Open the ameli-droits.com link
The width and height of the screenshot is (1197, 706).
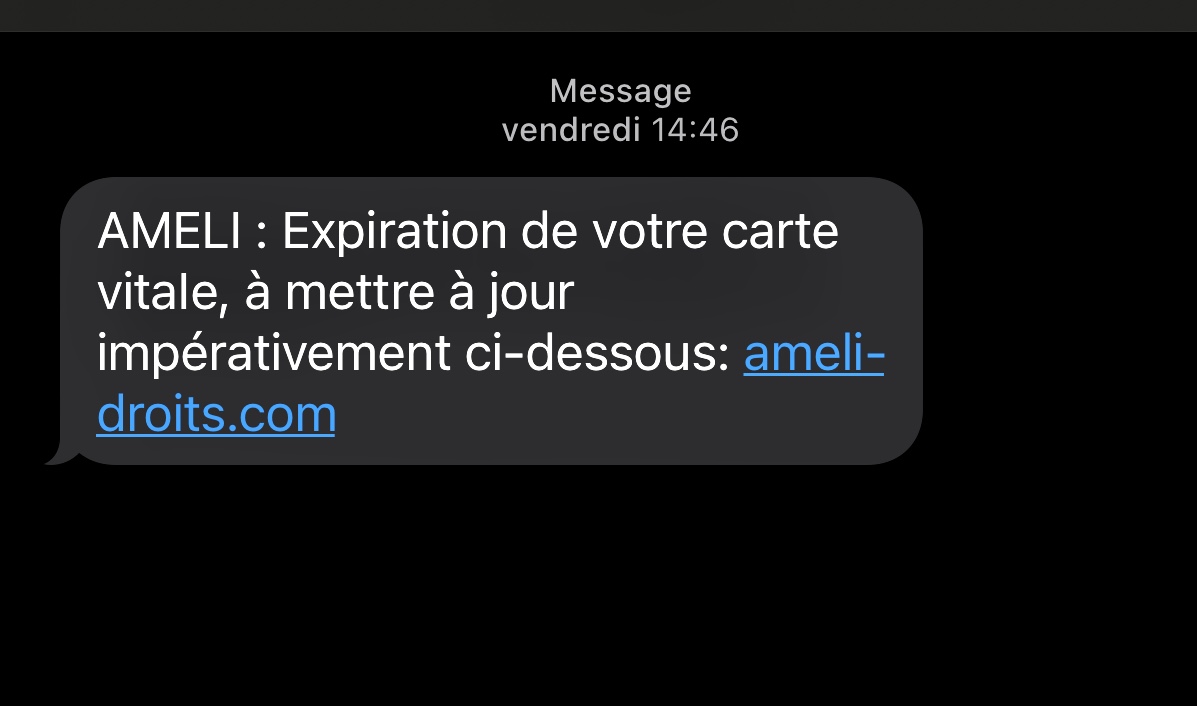(x=216, y=414)
